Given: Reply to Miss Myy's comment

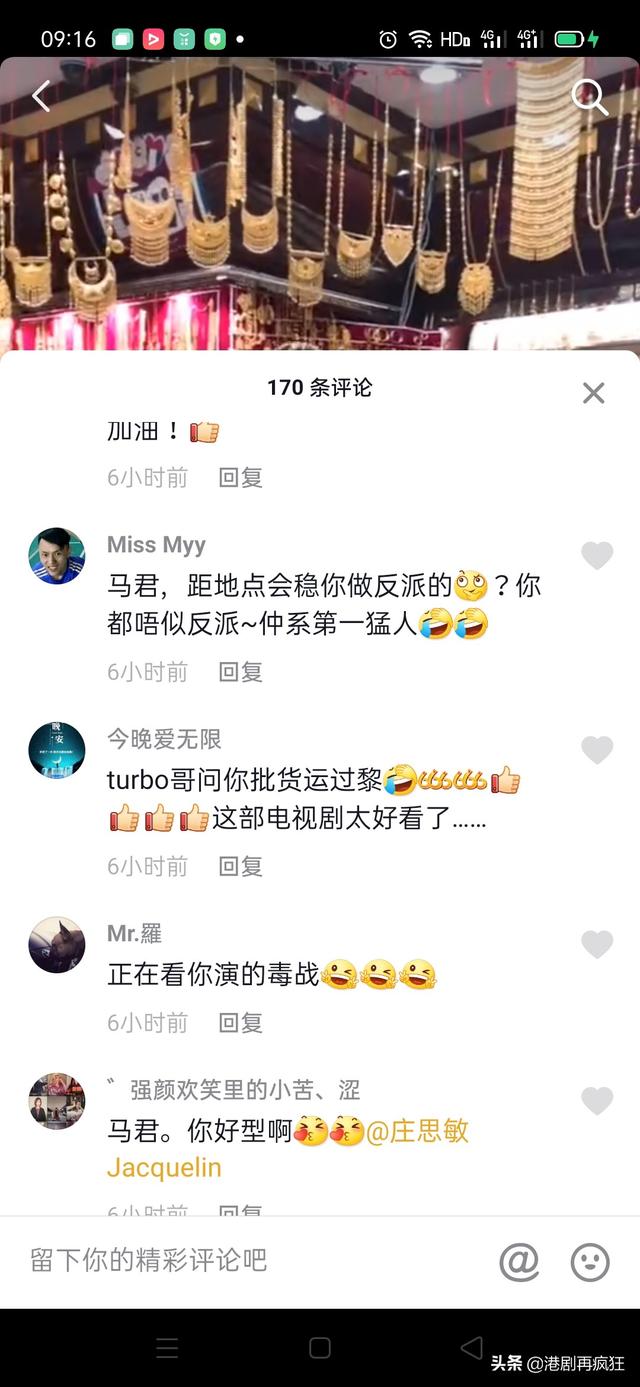Looking at the screenshot, I should click(x=241, y=672).
